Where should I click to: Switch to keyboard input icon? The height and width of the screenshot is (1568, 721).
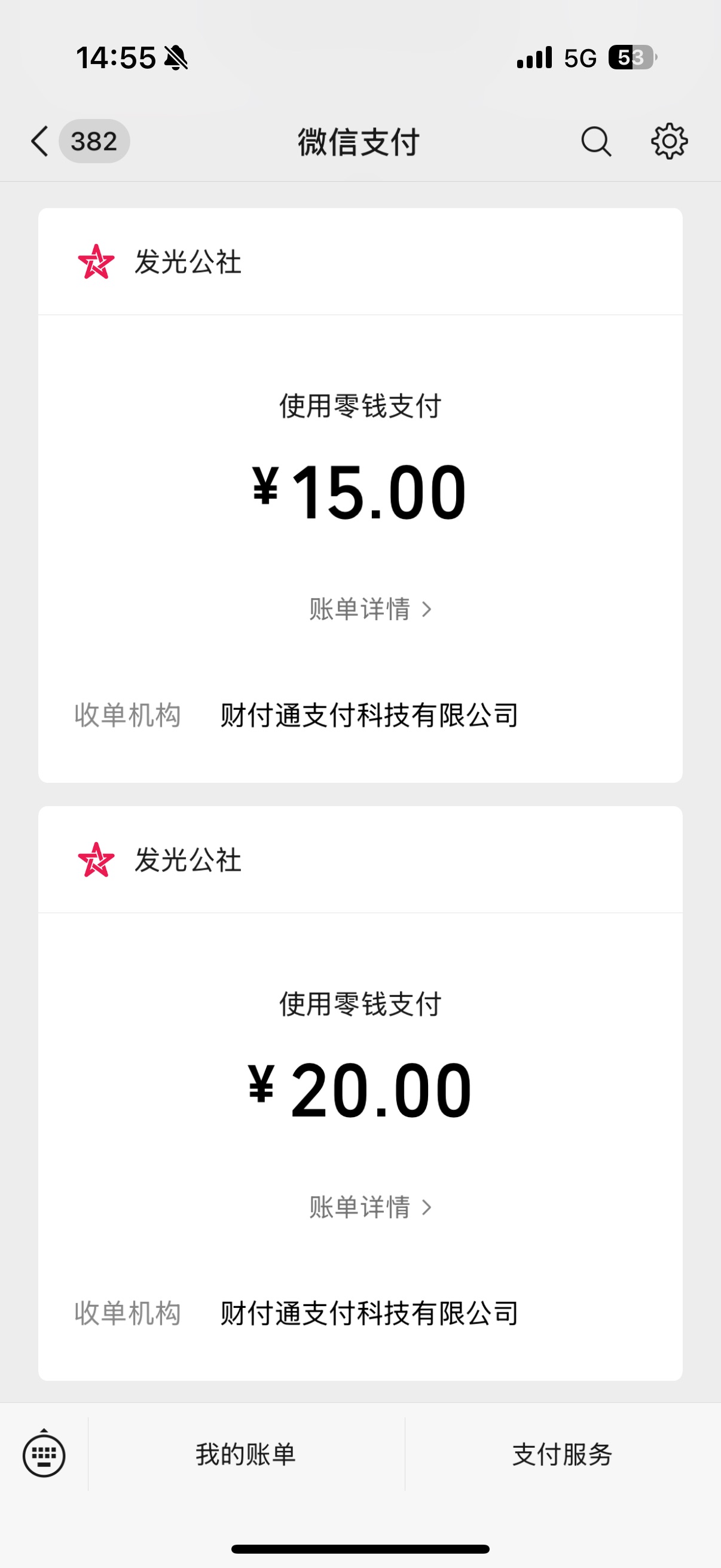tap(44, 1454)
